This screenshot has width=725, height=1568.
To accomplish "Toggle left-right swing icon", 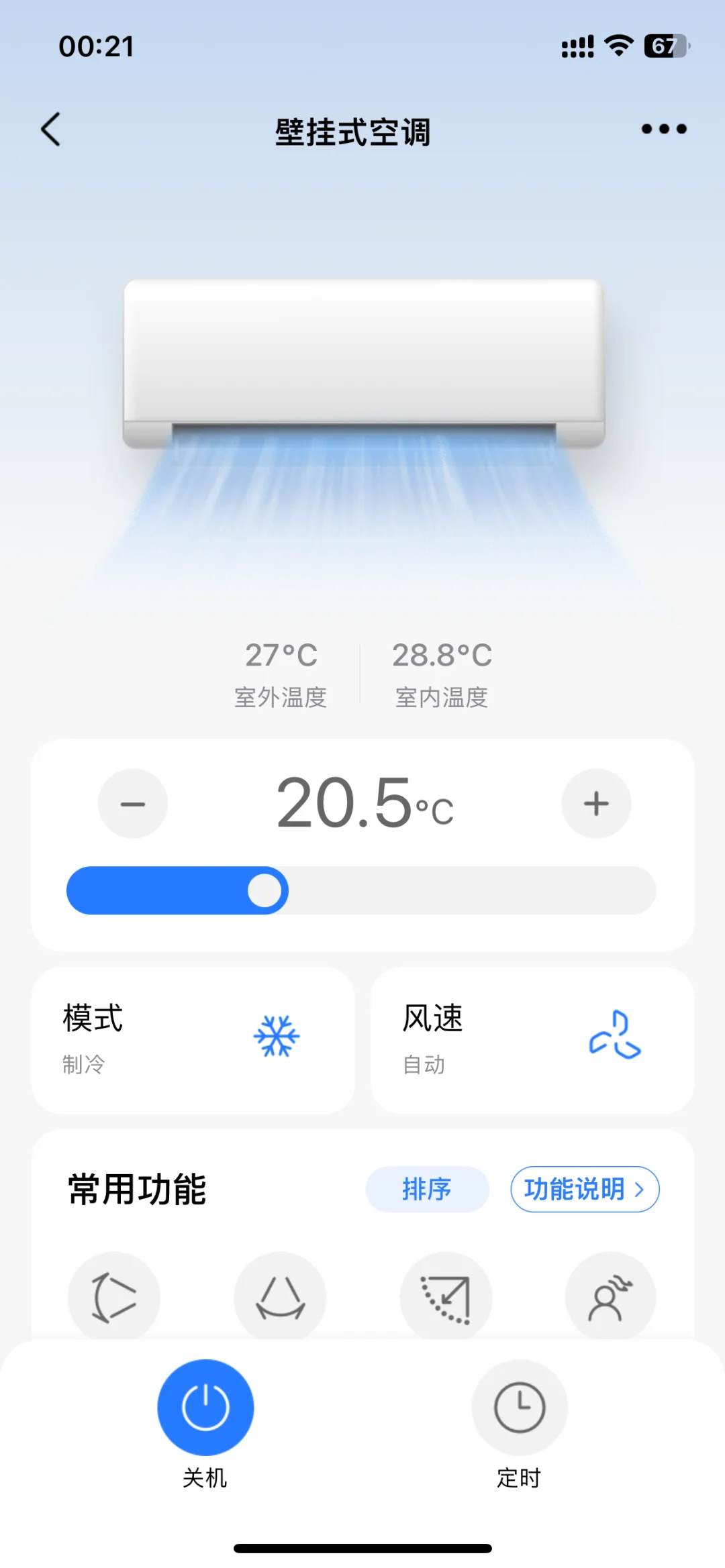I will (114, 1296).
